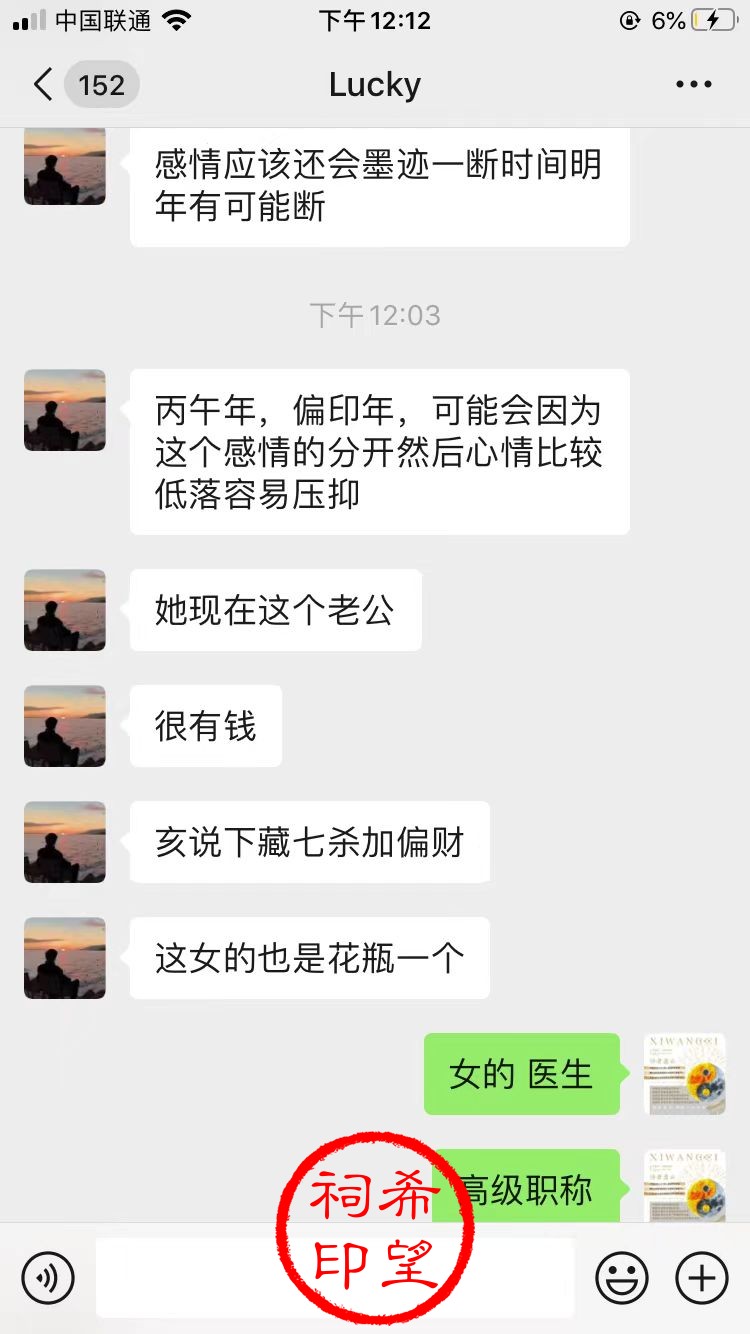The height and width of the screenshot is (1334, 750).
Task: Switch to voice message input
Action: 48,1277
